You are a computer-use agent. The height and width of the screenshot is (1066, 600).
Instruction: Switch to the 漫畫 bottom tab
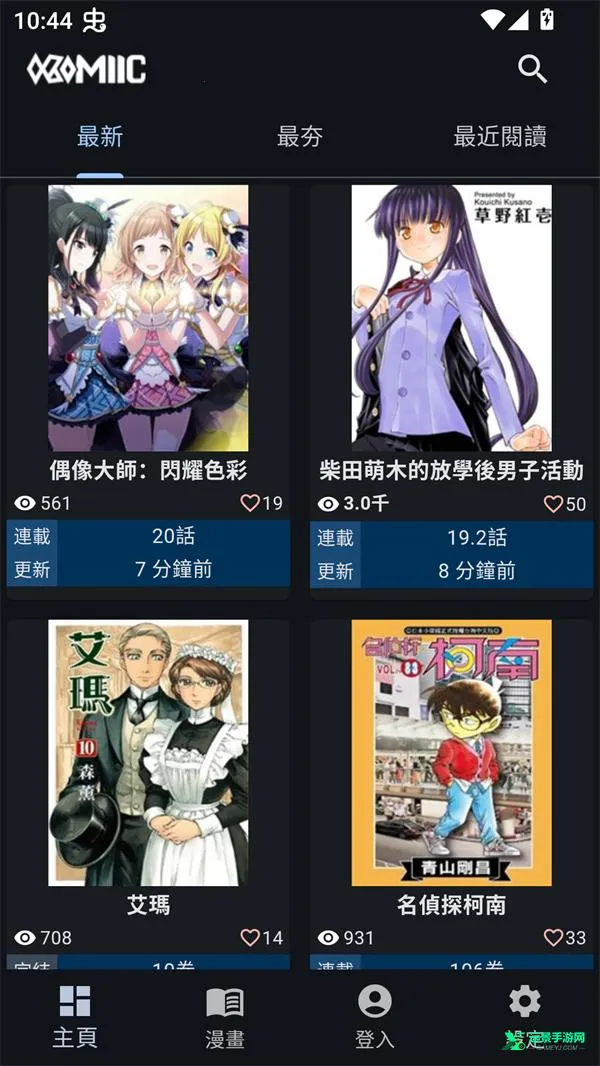pos(225,1017)
